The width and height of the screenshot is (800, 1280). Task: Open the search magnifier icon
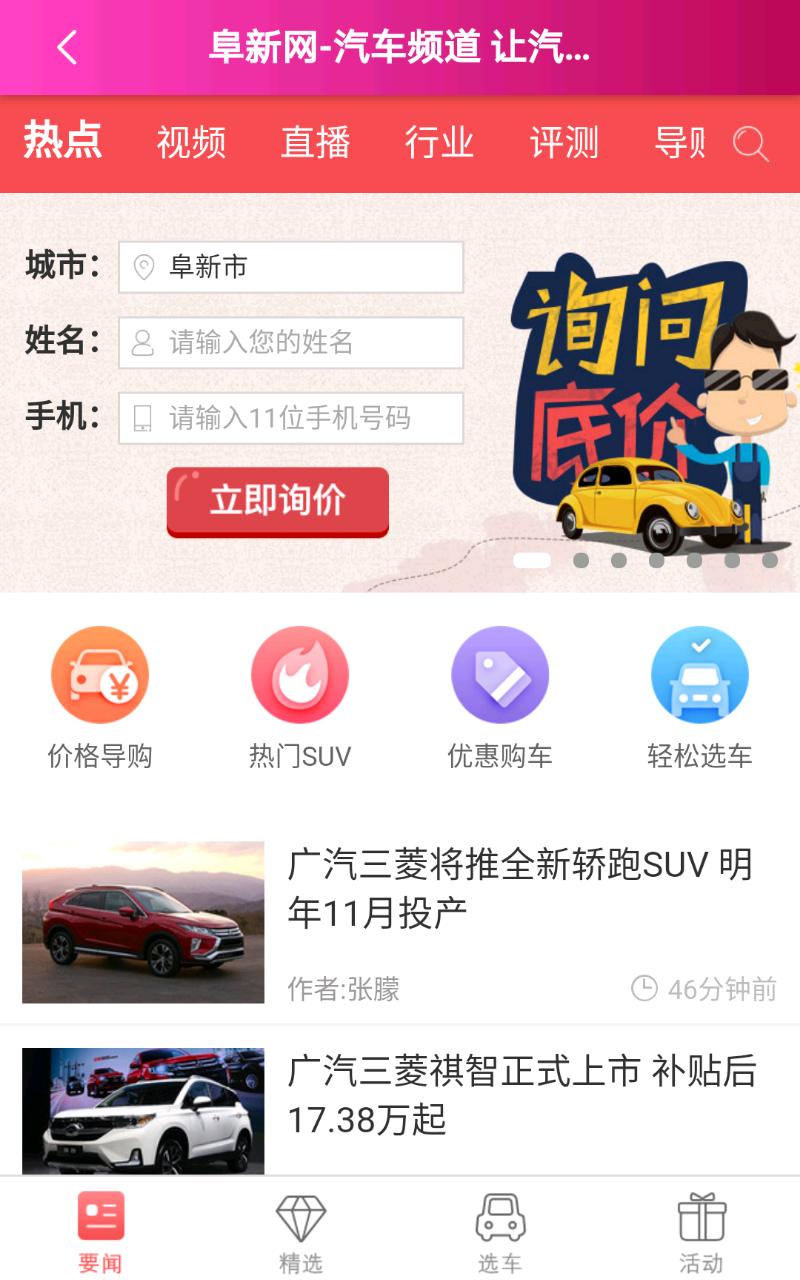[750, 144]
